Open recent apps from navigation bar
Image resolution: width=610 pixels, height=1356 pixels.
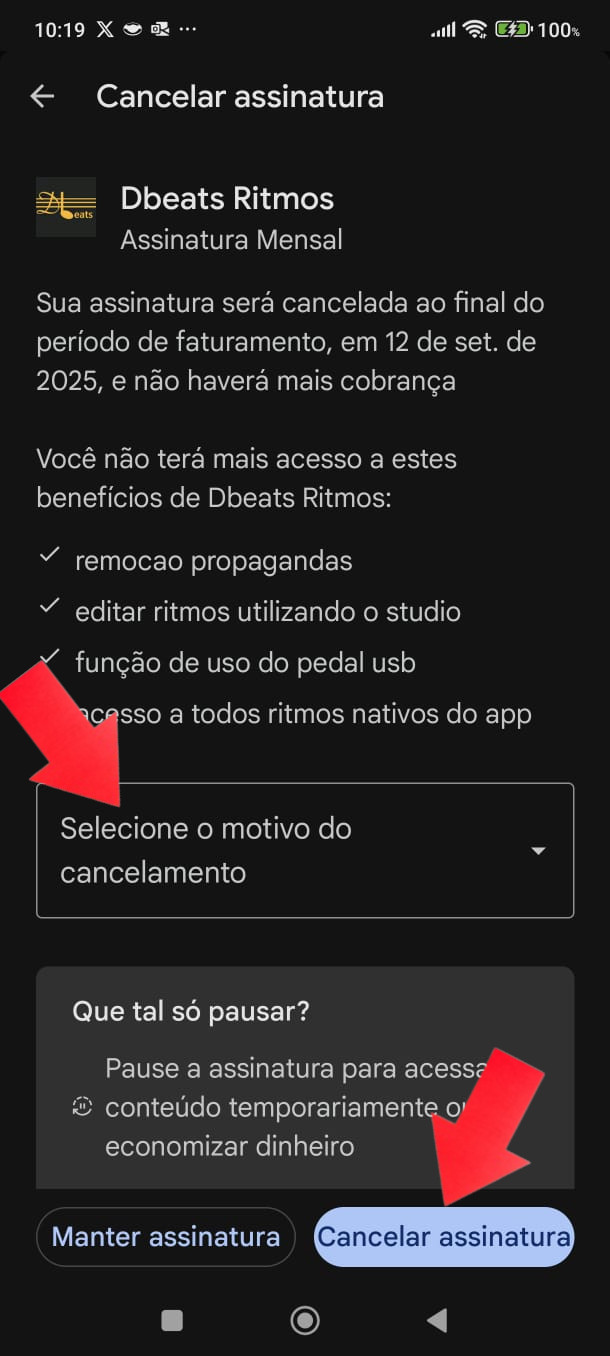click(172, 1321)
